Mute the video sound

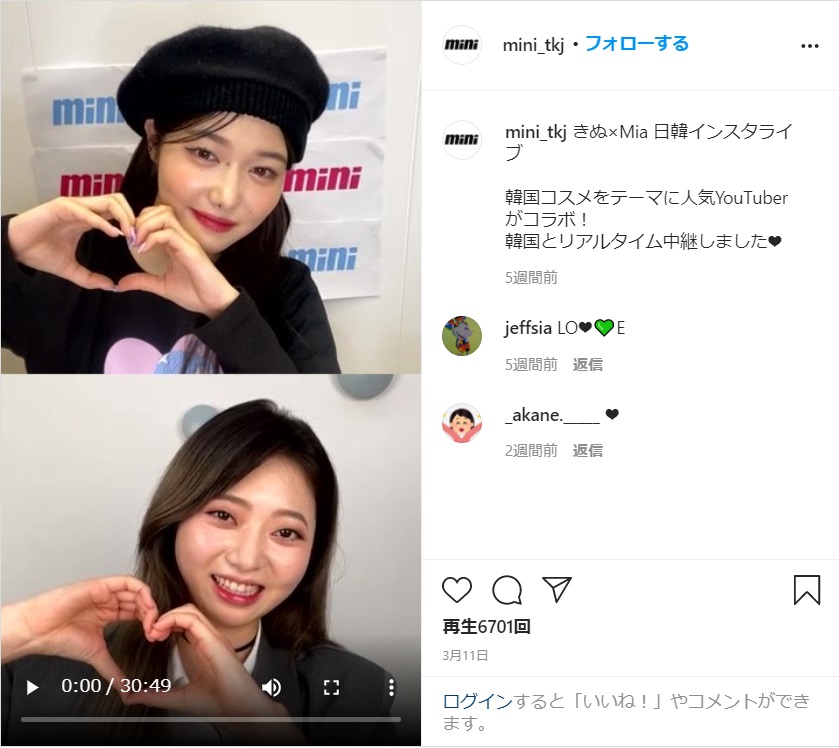point(271,687)
